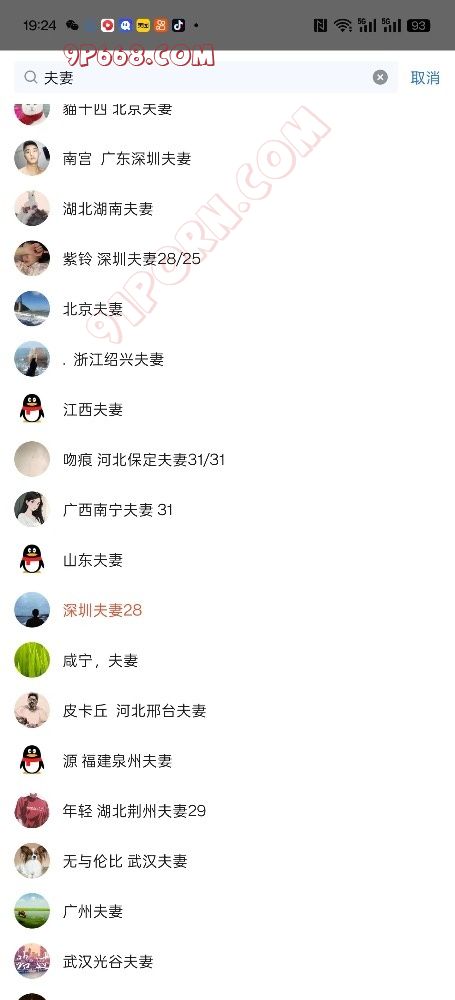Open the 浙江绍兴夫妻 result
The width and height of the screenshot is (455, 1000).
(x=227, y=359)
